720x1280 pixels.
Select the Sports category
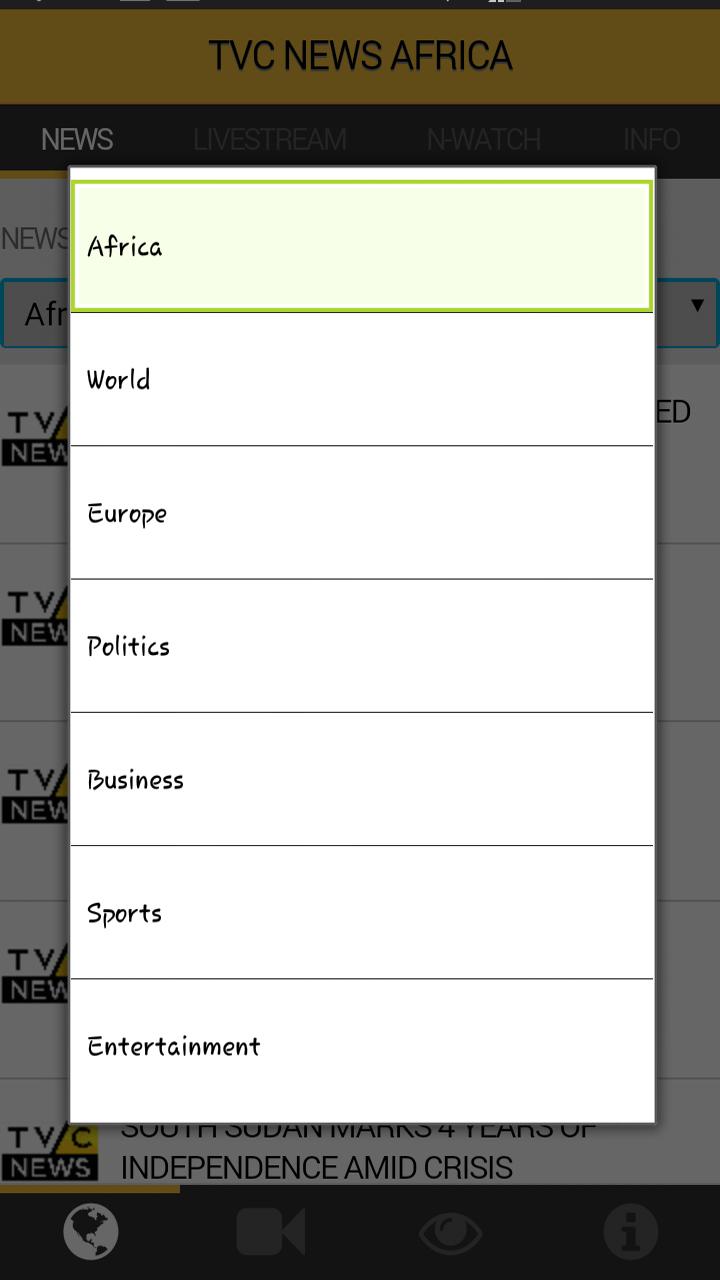coord(361,912)
